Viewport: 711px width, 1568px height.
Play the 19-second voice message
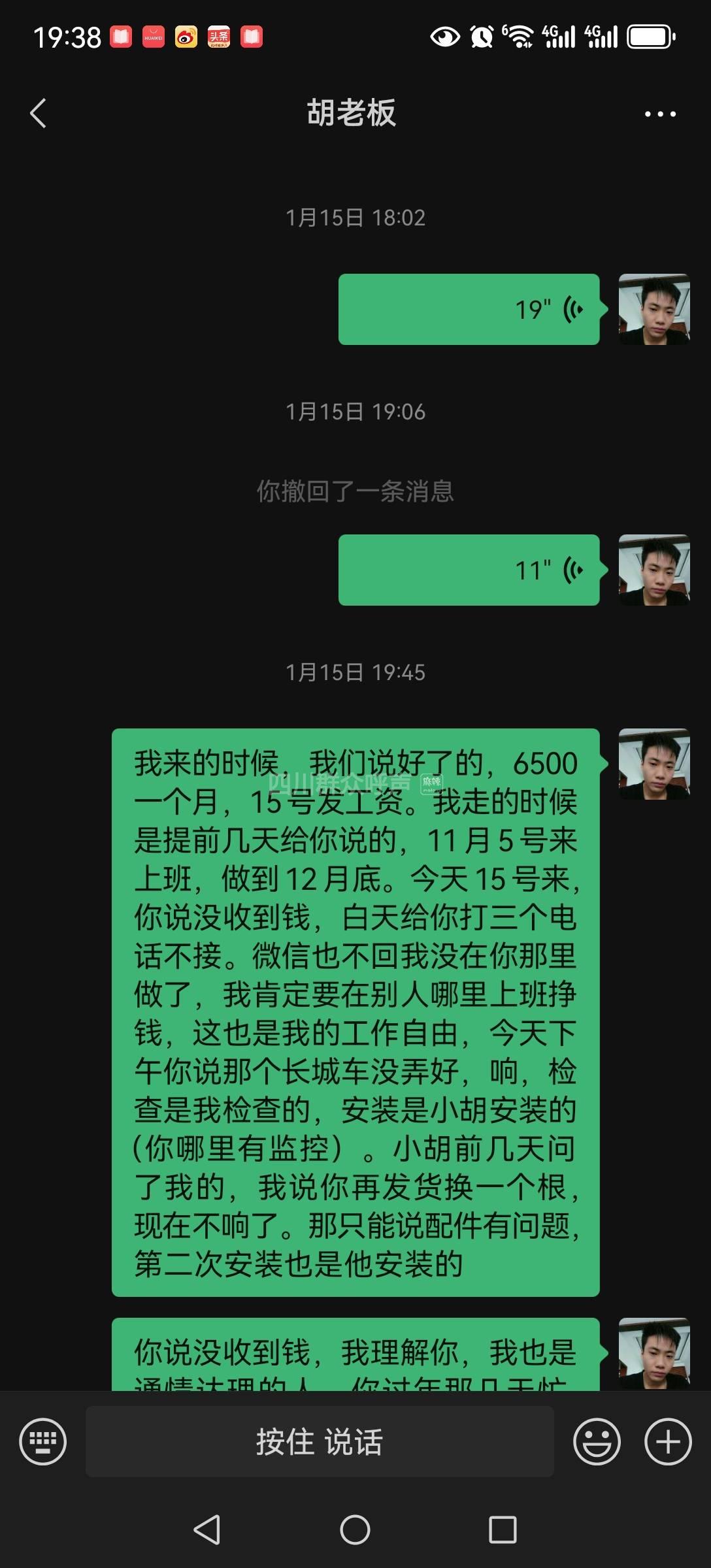click(469, 309)
